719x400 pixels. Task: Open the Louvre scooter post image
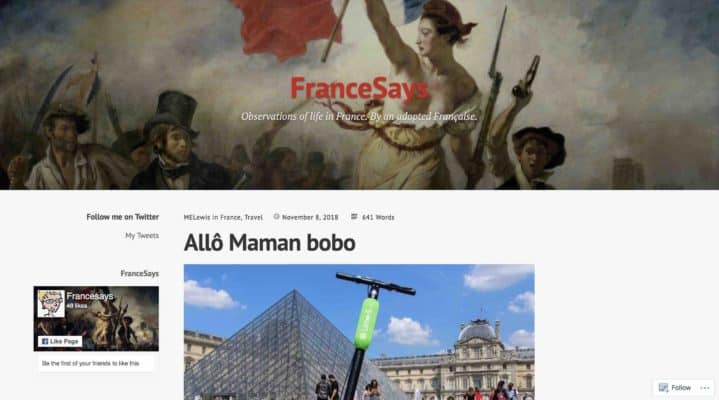click(x=359, y=332)
